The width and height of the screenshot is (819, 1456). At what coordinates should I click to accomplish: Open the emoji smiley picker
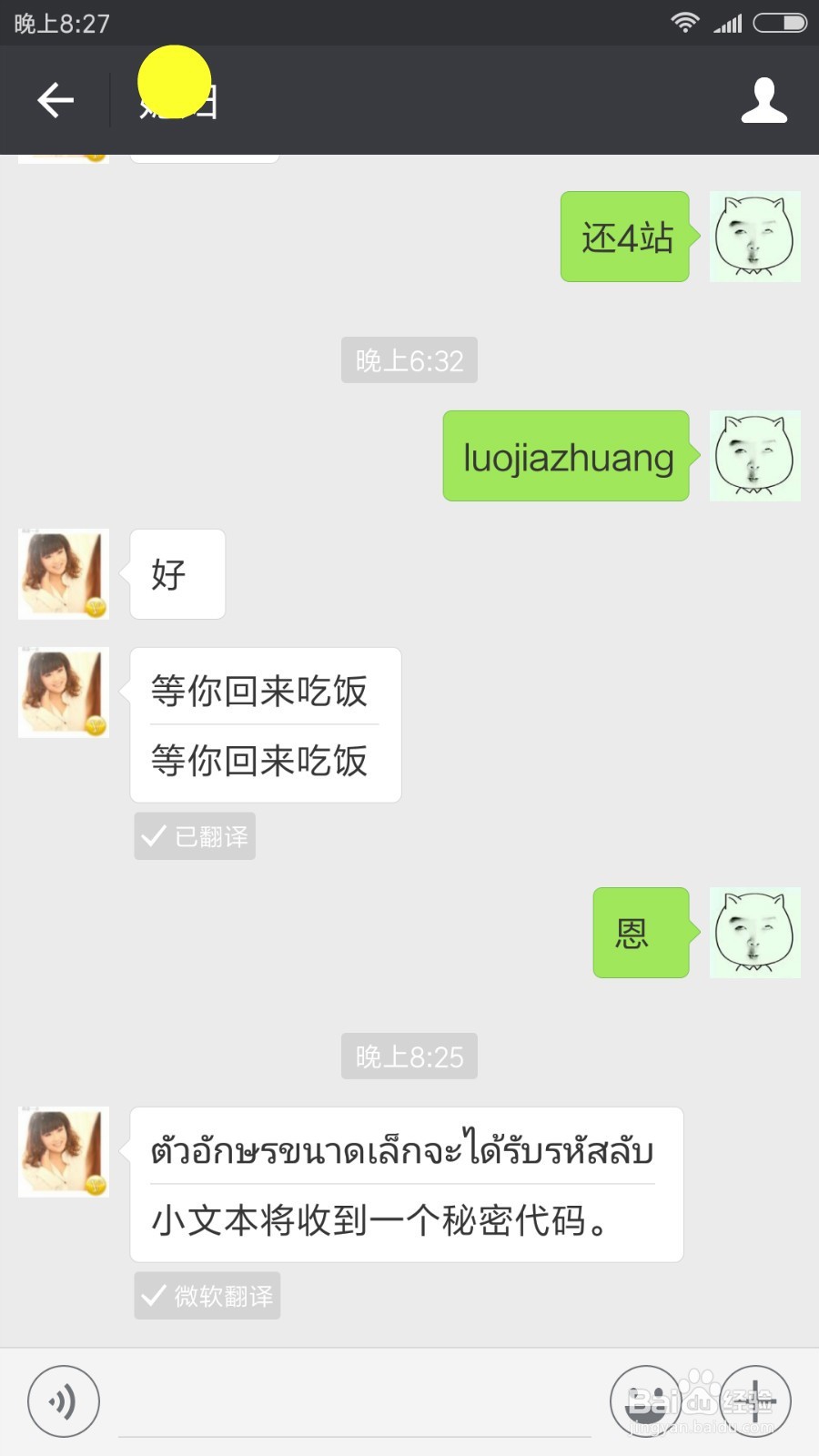click(645, 1400)
